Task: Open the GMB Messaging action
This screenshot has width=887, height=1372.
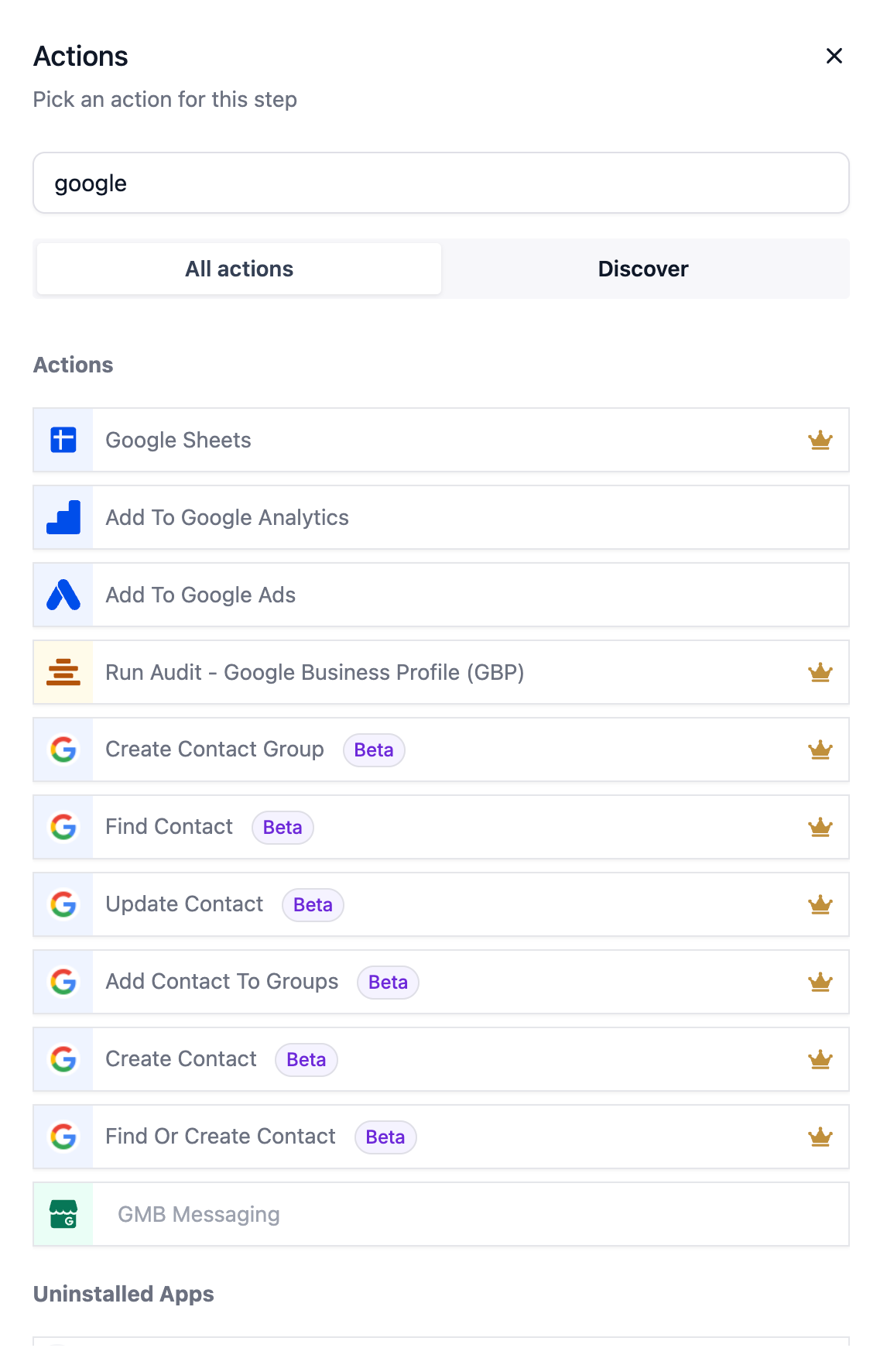Action: tap(198, 1214)
